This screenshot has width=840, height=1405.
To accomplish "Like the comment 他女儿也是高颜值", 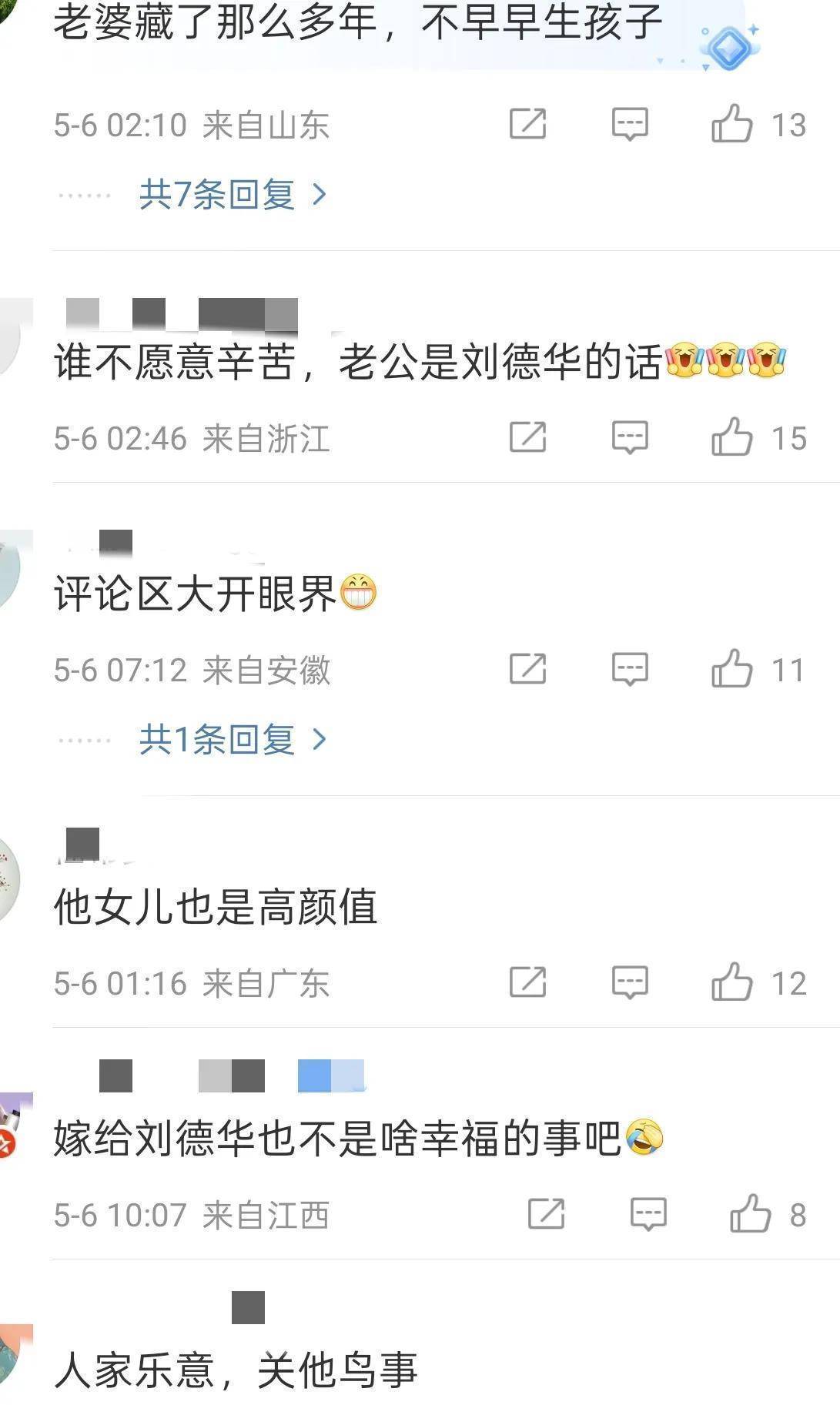I will [732, 982].
